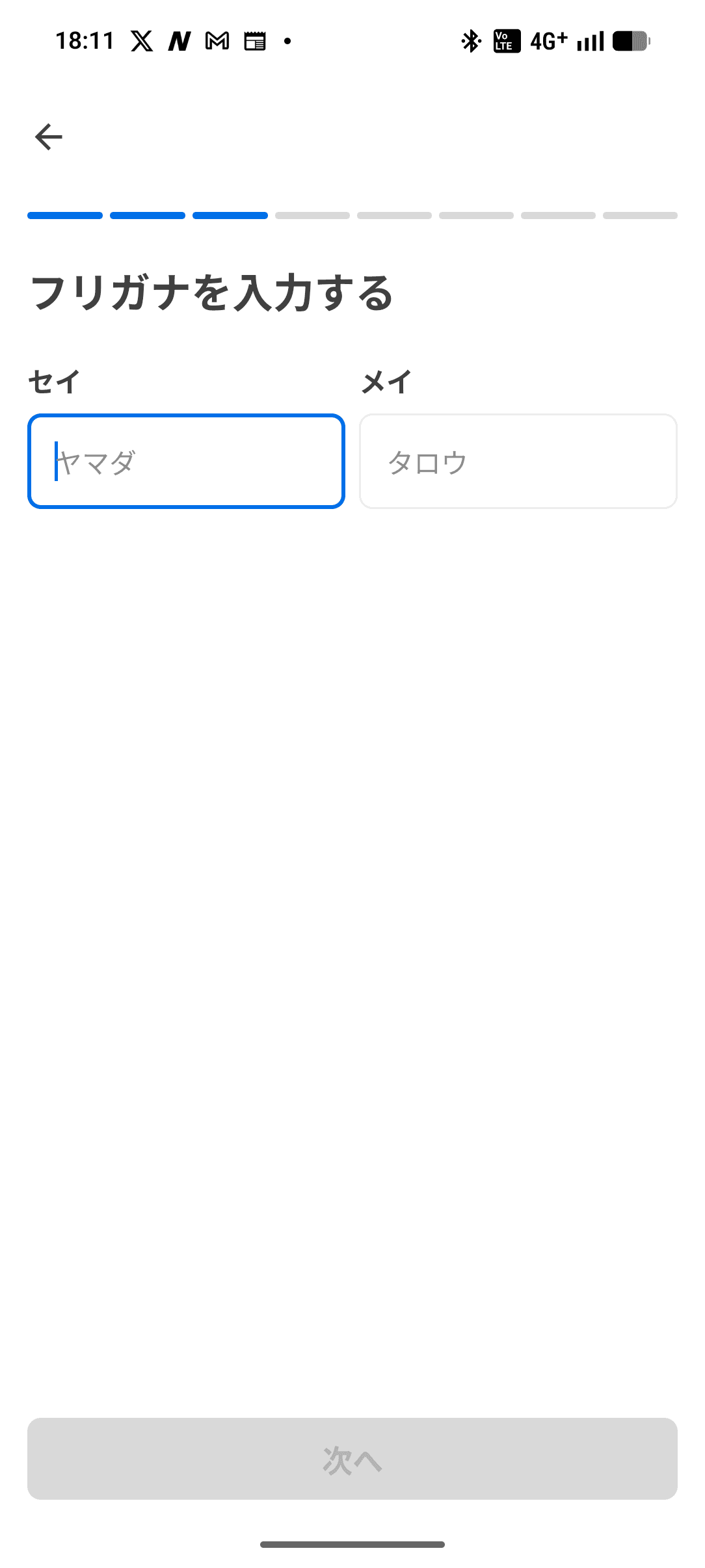
Task: Open the X notification icon in status bar
Action: pyautogui.click(x=142, y=40)
